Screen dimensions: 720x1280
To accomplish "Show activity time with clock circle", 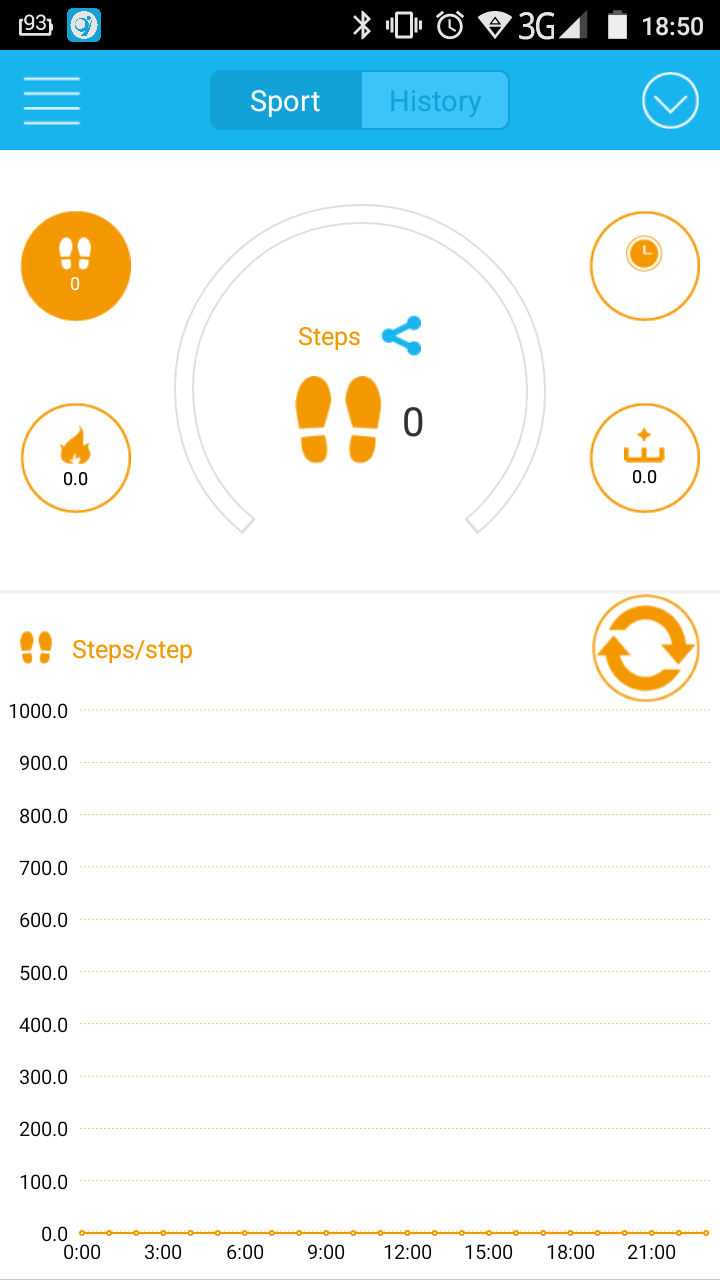I will click(x=644, y=266).
